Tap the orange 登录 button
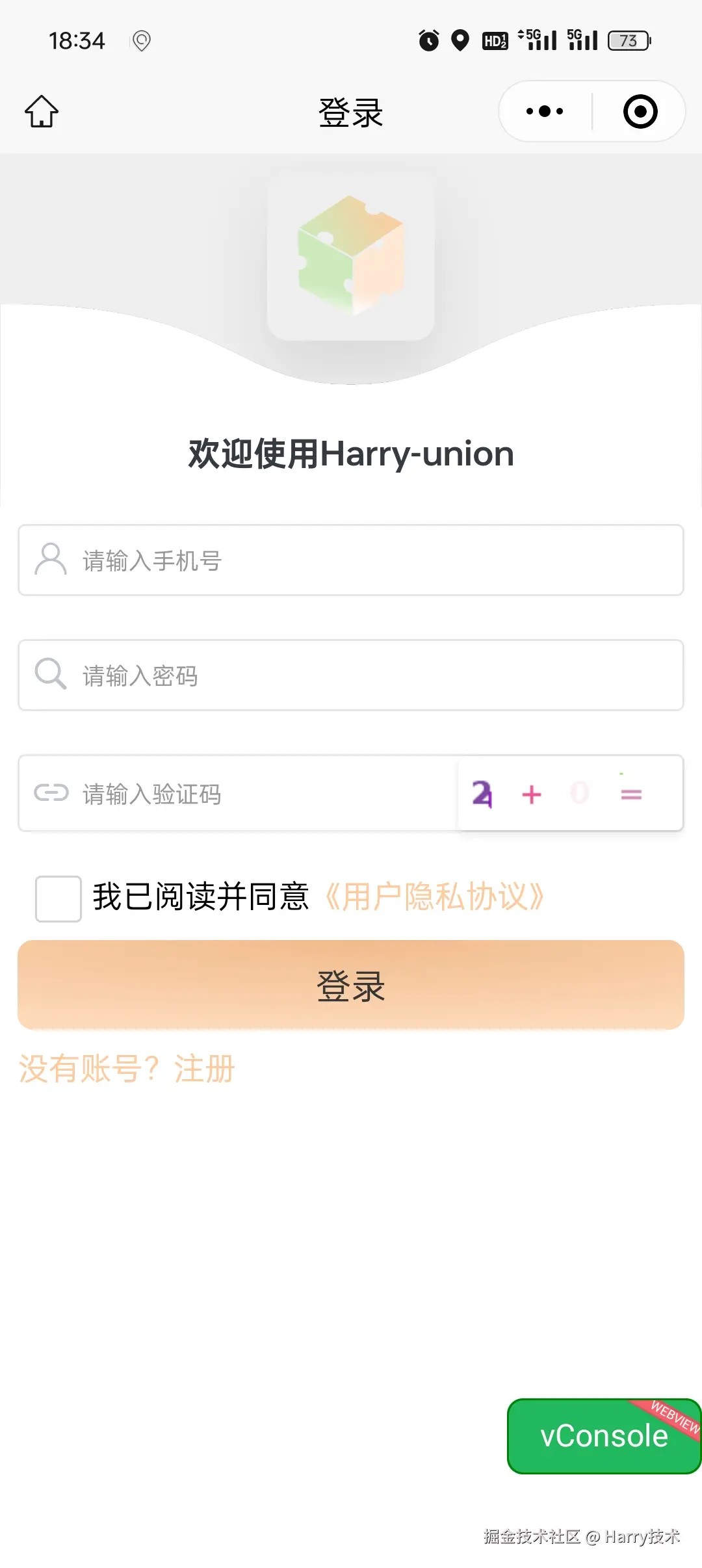702x1568 pixels. tap(351, 985)
